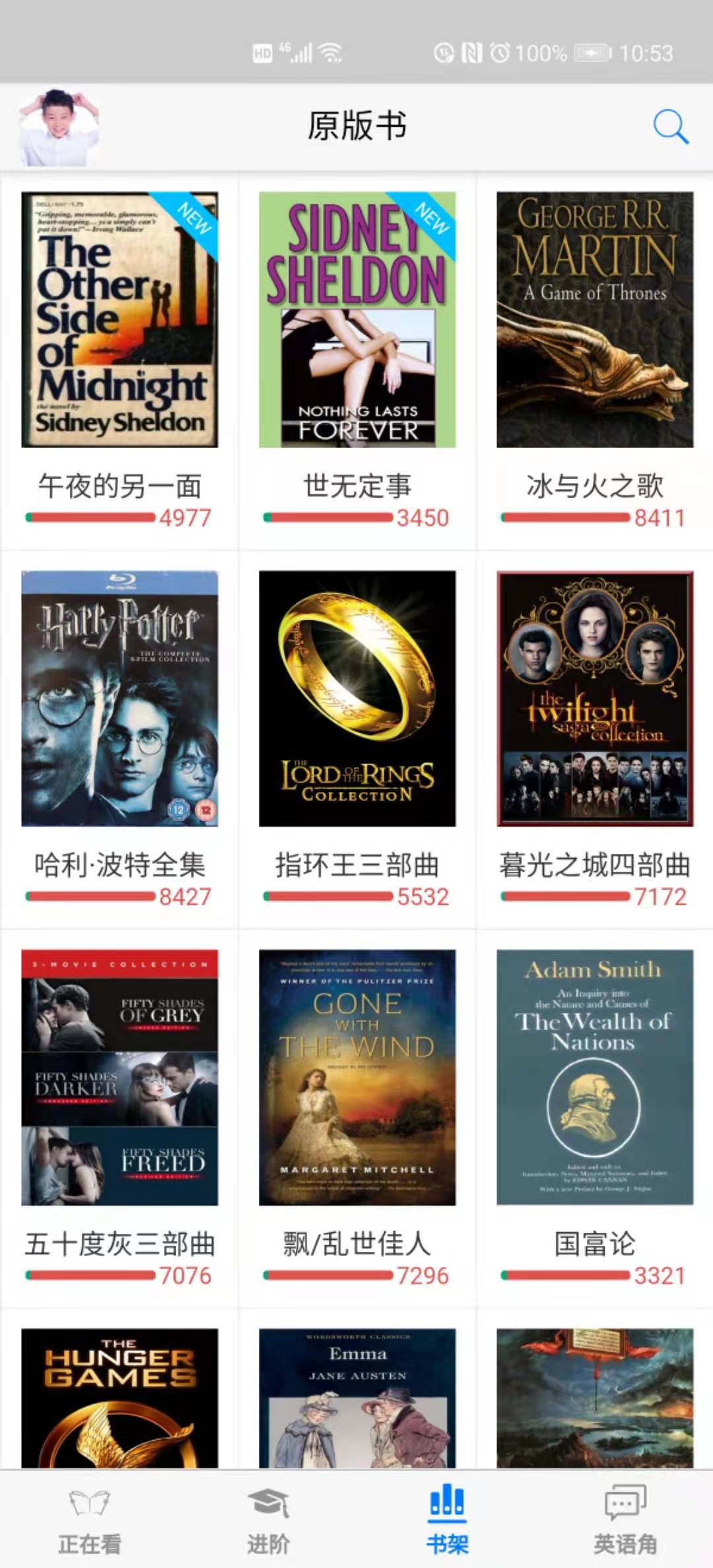Screen dimensions: 713x1568
Task: Open 暮光之城四部曲
Action: (595, 699)
